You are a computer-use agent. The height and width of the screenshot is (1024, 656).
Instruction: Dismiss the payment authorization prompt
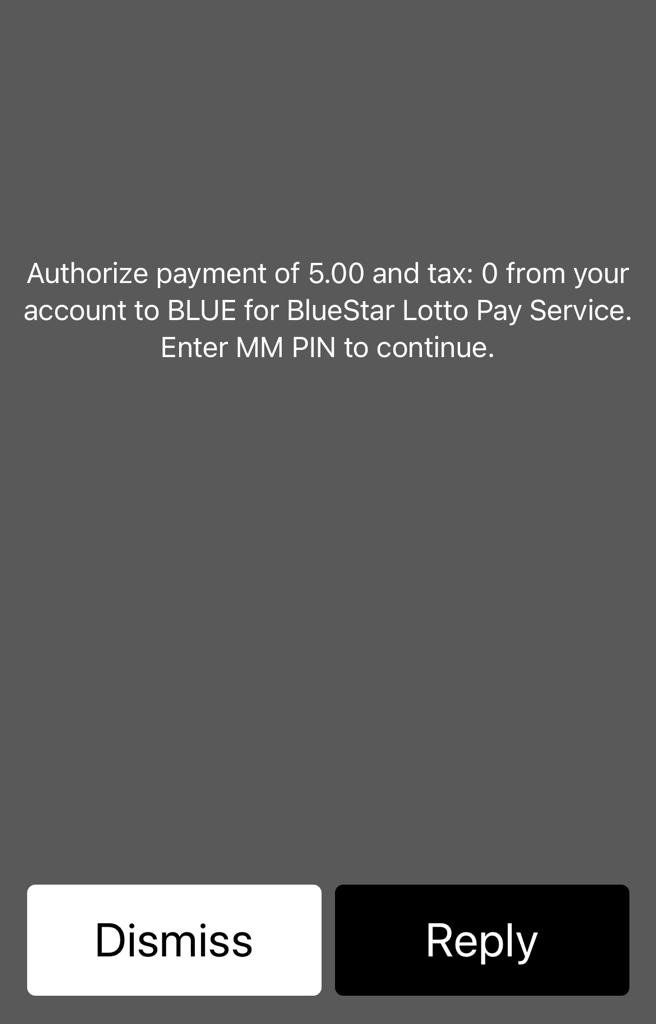(174, 940)
